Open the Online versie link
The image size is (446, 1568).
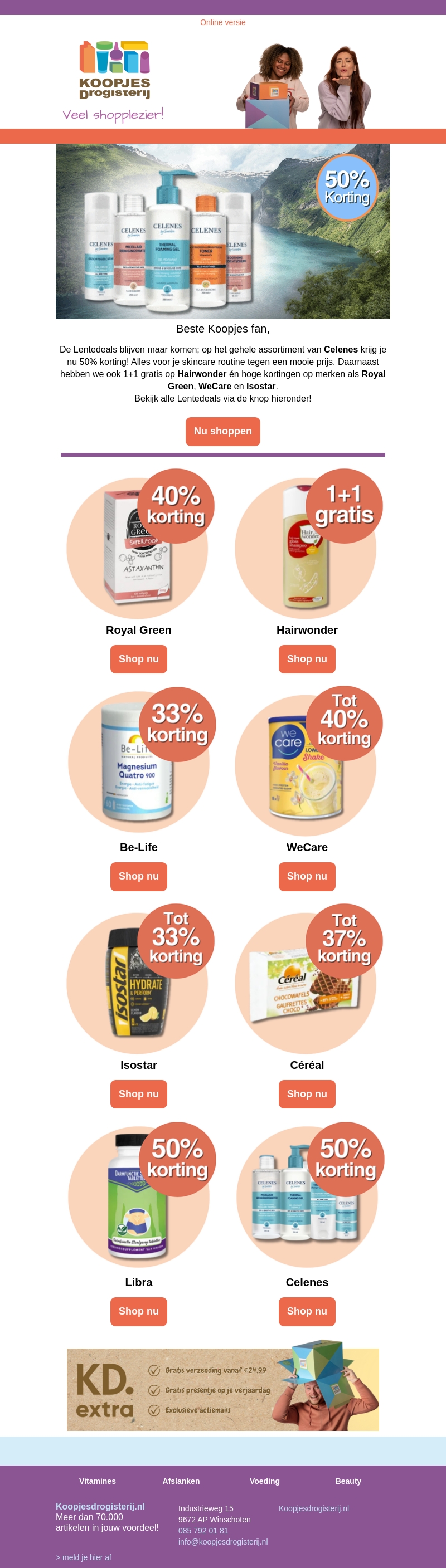click(222, 22)
